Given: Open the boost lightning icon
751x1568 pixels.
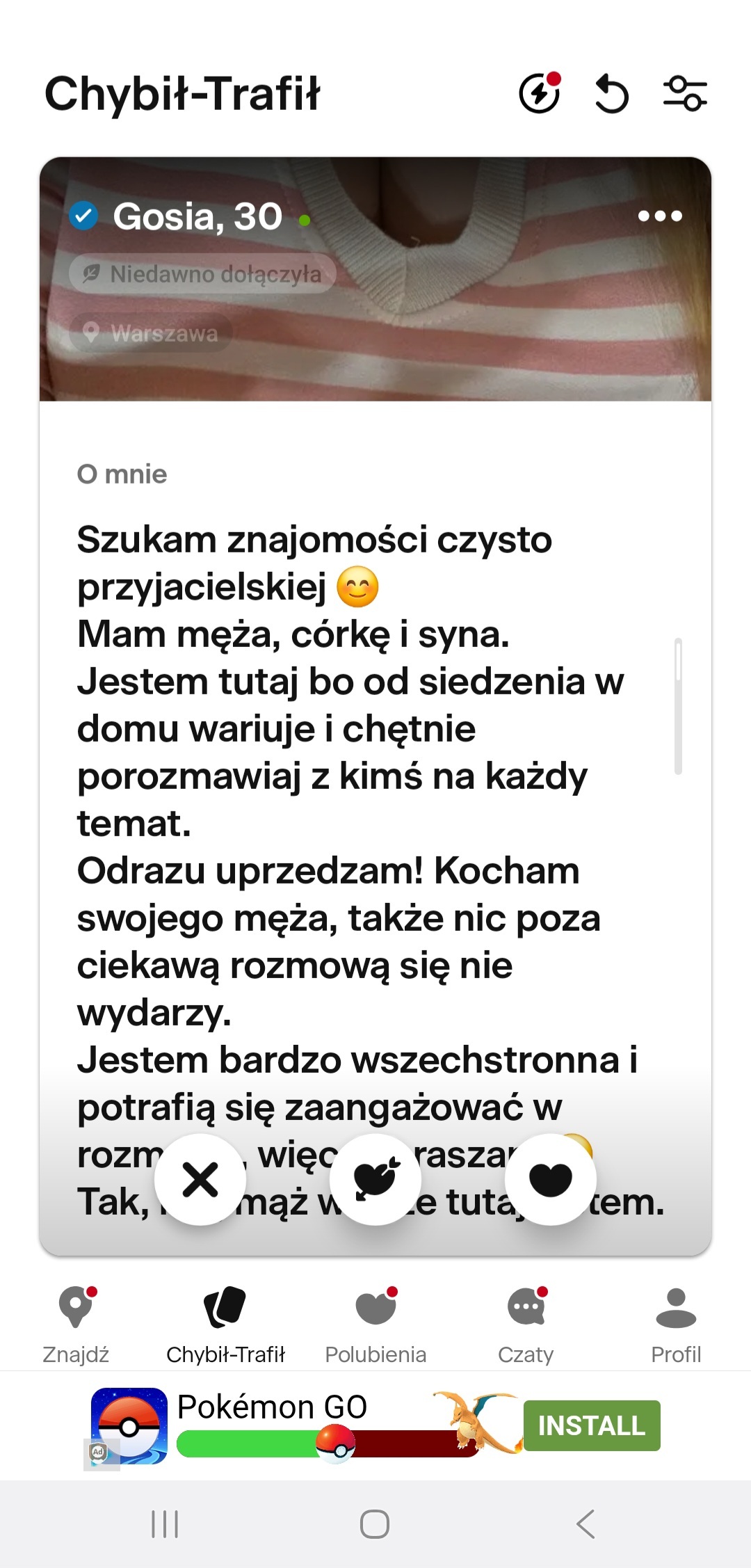Looking at the screenshot, I should (540, 93).
